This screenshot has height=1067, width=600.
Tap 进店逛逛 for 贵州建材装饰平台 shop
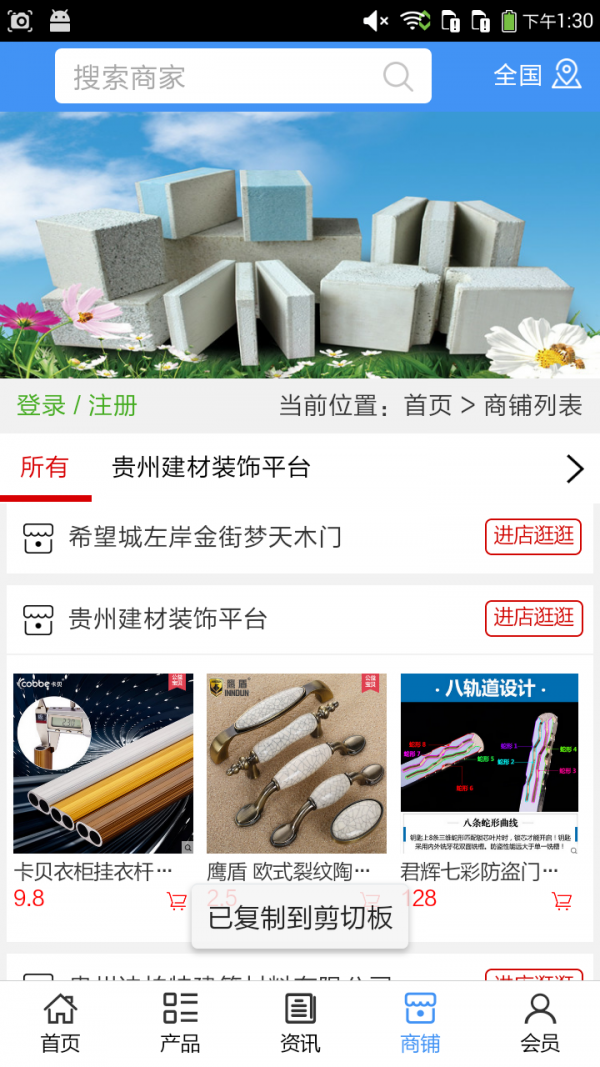[x=534, y=618]
